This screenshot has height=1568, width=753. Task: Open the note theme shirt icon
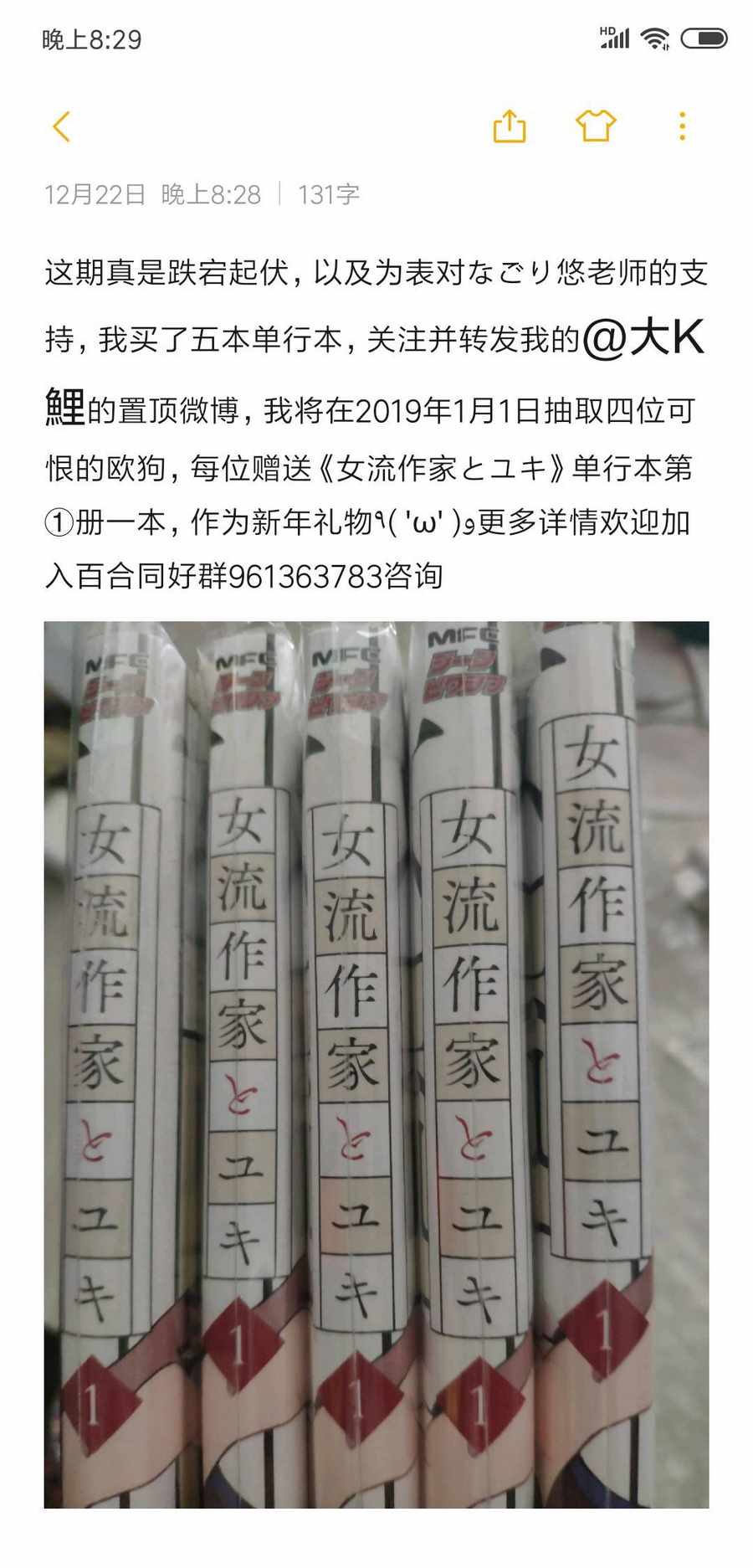(x=596, y=126)
